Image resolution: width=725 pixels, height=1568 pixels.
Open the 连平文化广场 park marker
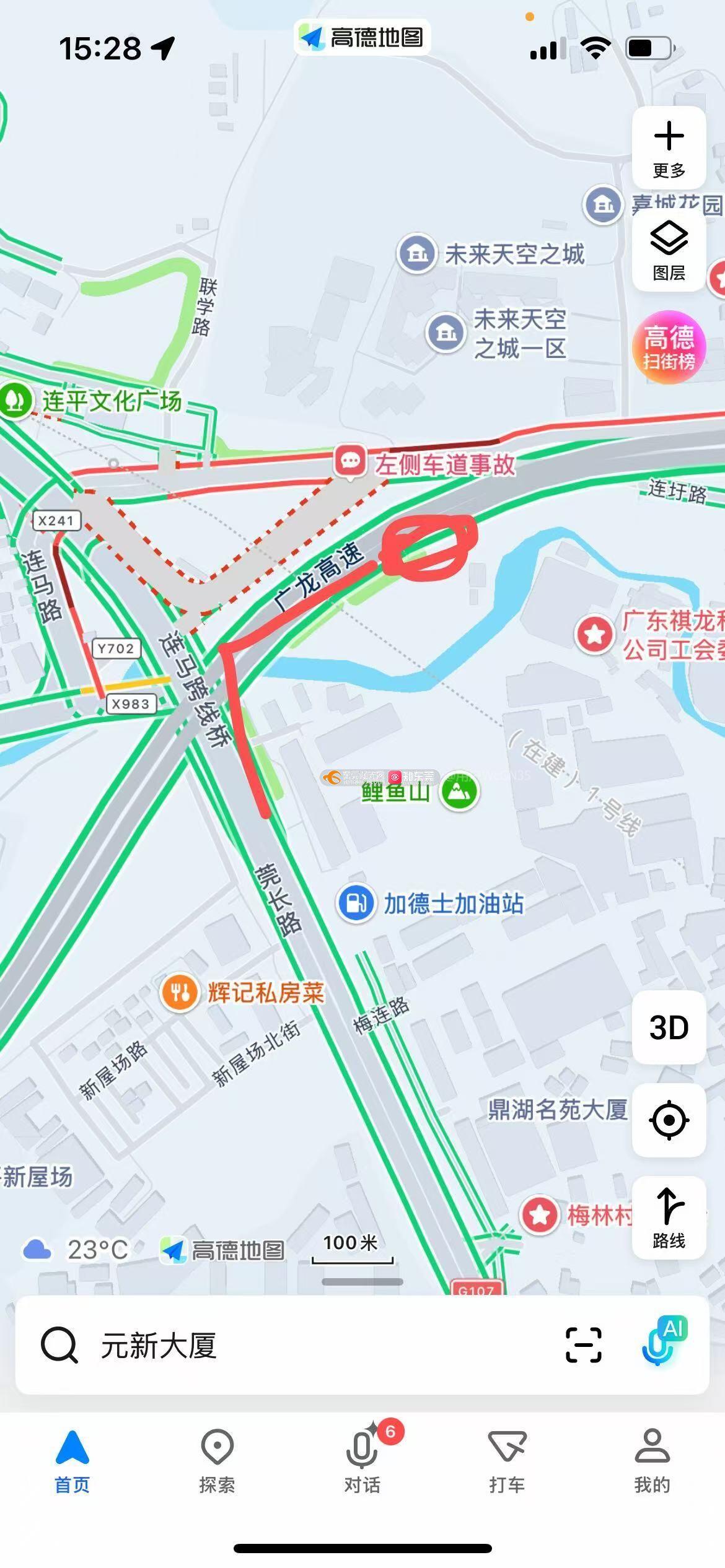point(15,400)
